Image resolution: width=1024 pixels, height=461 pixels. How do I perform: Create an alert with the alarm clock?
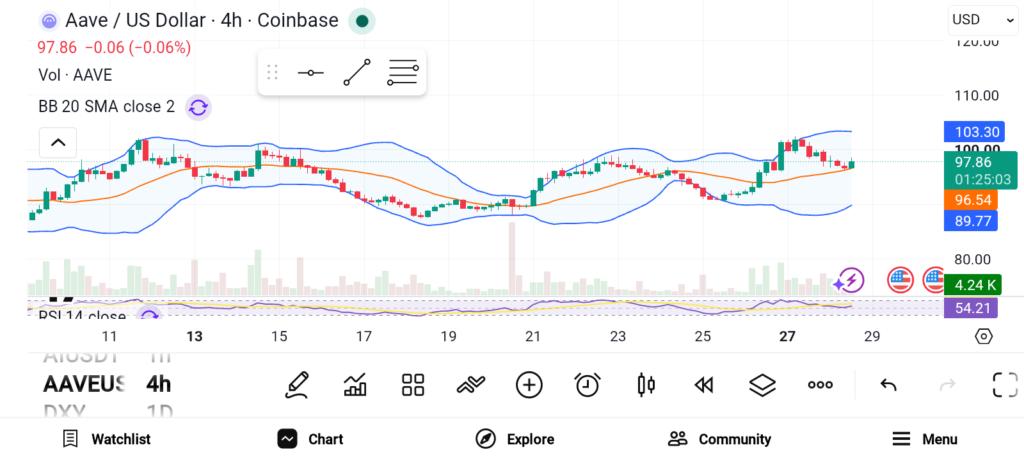tap(588, 385)
